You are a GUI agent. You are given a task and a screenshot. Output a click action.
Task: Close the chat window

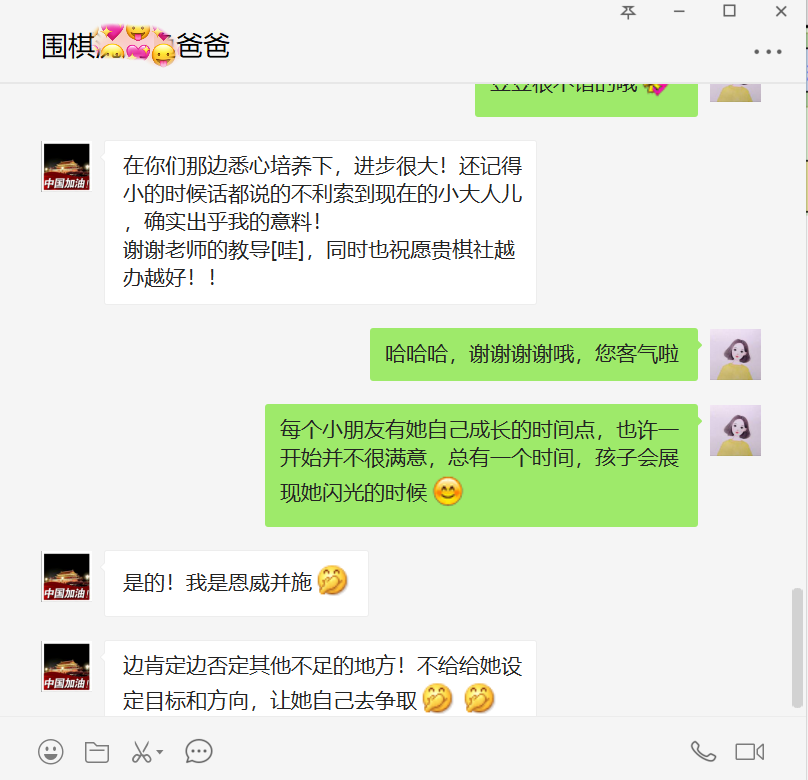pos(781,12)
